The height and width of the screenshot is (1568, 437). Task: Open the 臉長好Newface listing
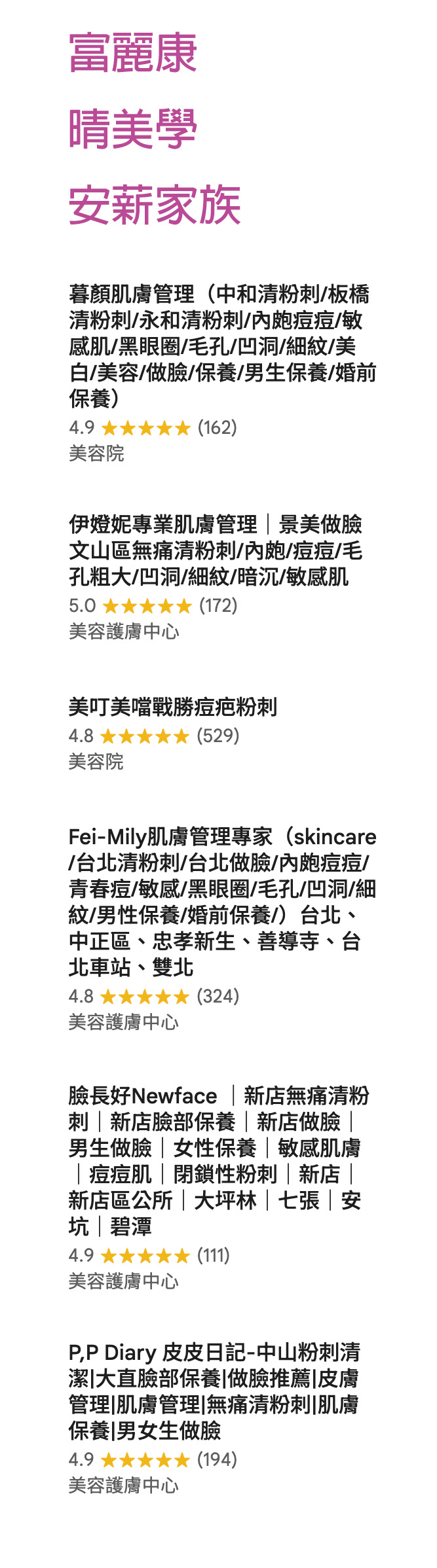pyautogui.click(x=218, y=1160)
